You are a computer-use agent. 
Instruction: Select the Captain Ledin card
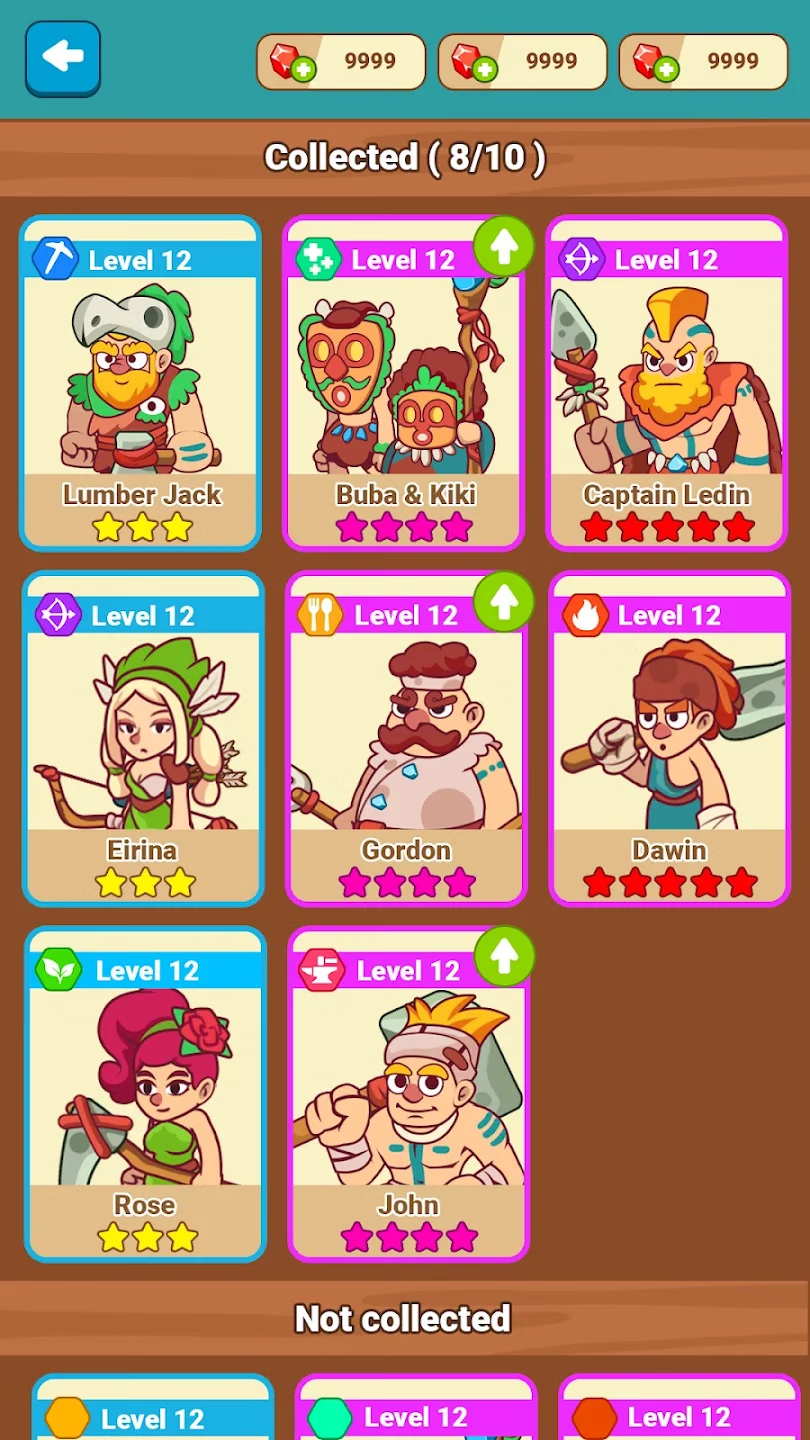click(x=666, y=384)
